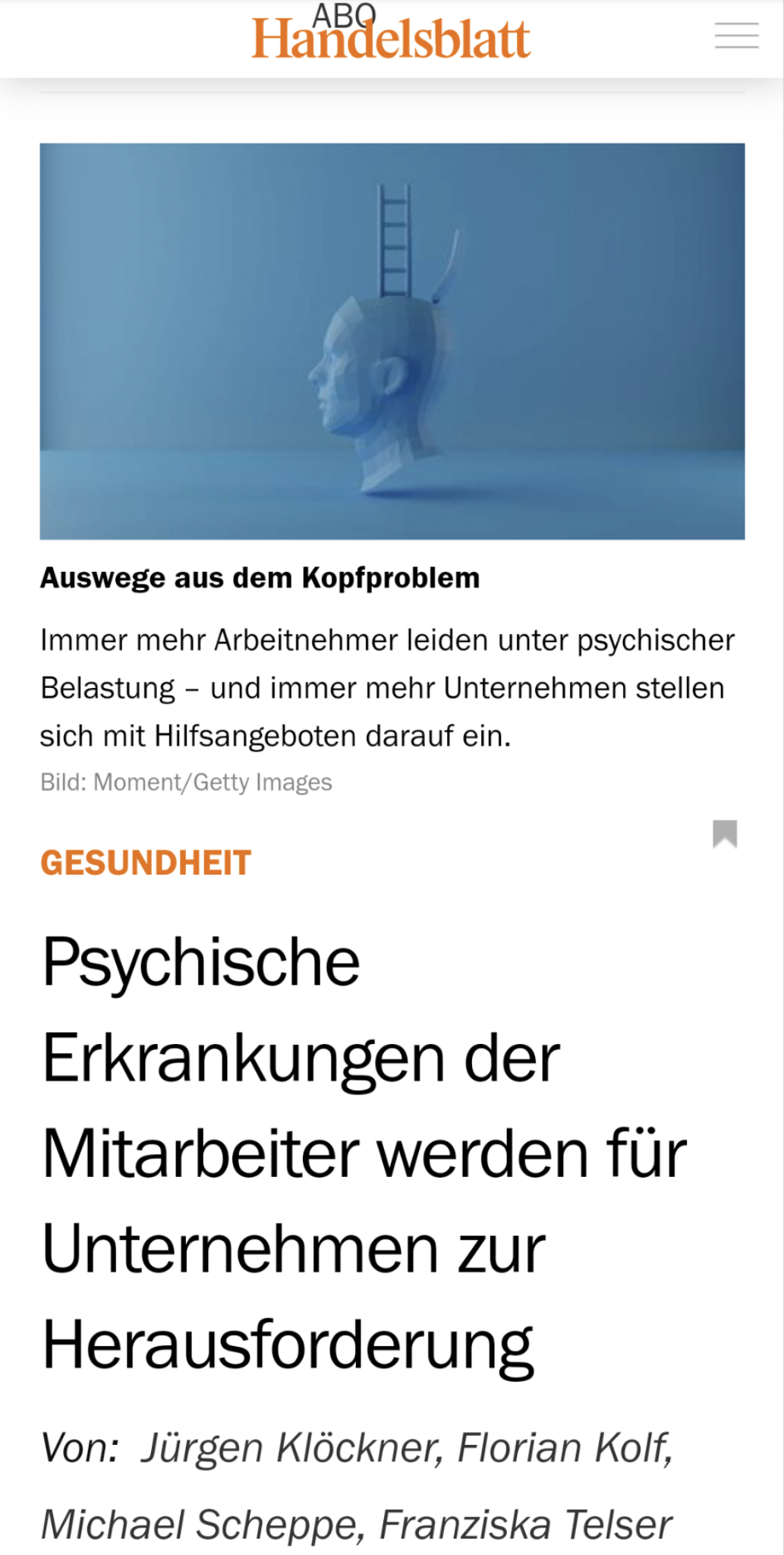Open the Gesundheit category
This screenshot has width=784, height=1555.
146,863
